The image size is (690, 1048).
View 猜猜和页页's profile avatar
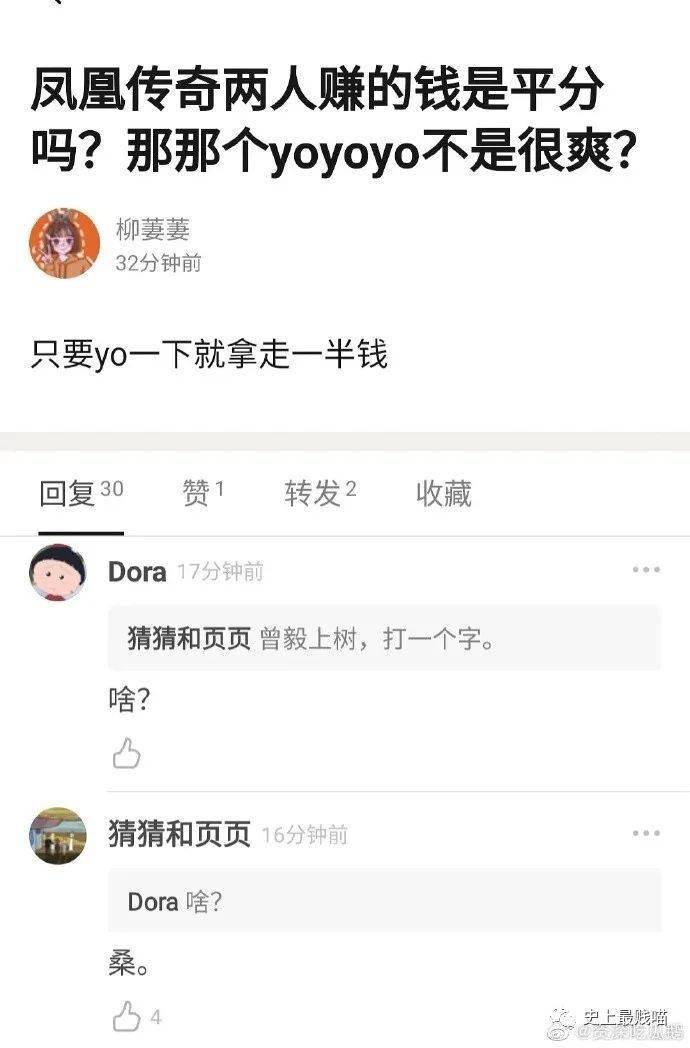click(x=58, y=836)
